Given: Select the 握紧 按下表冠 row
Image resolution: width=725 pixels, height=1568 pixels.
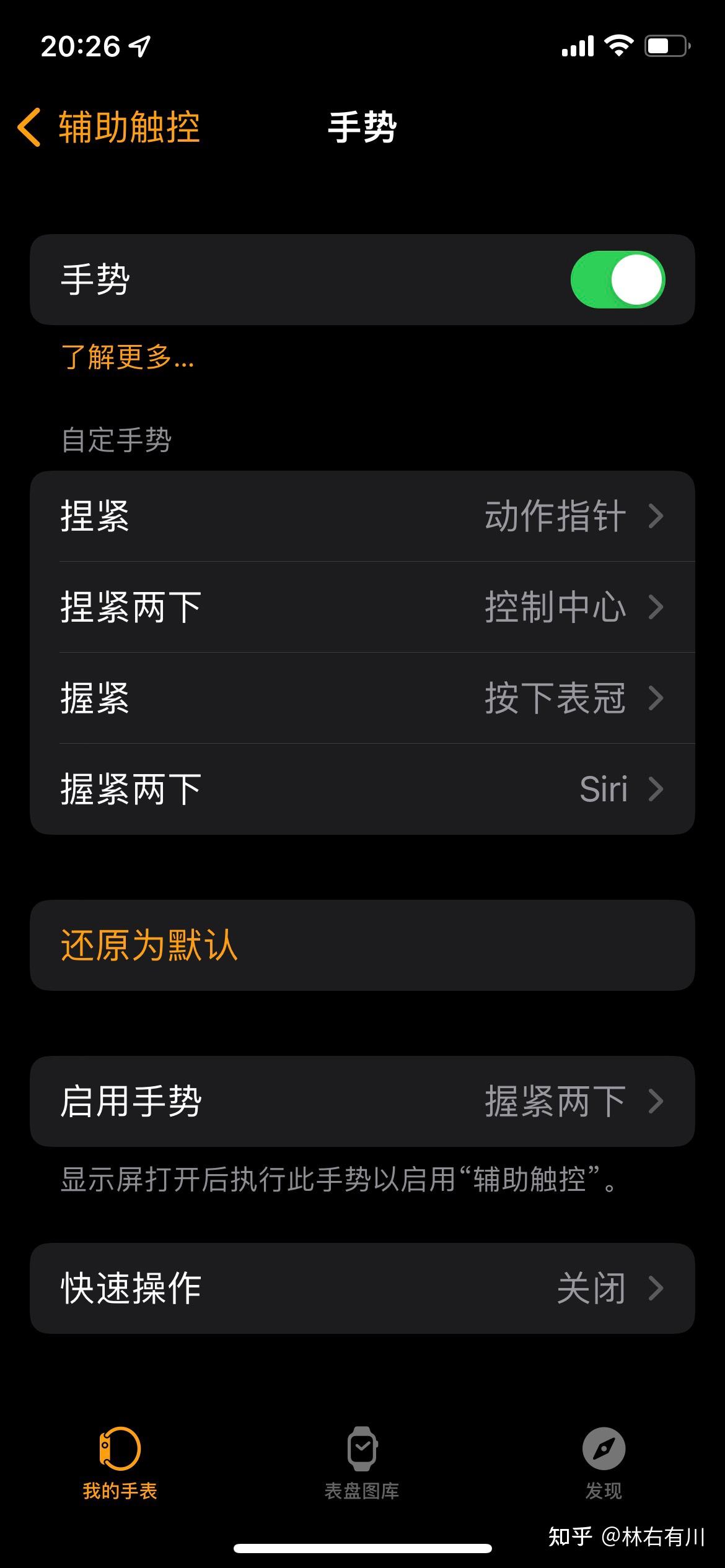Looking at the screenshot, I should [x=362, y=697].
